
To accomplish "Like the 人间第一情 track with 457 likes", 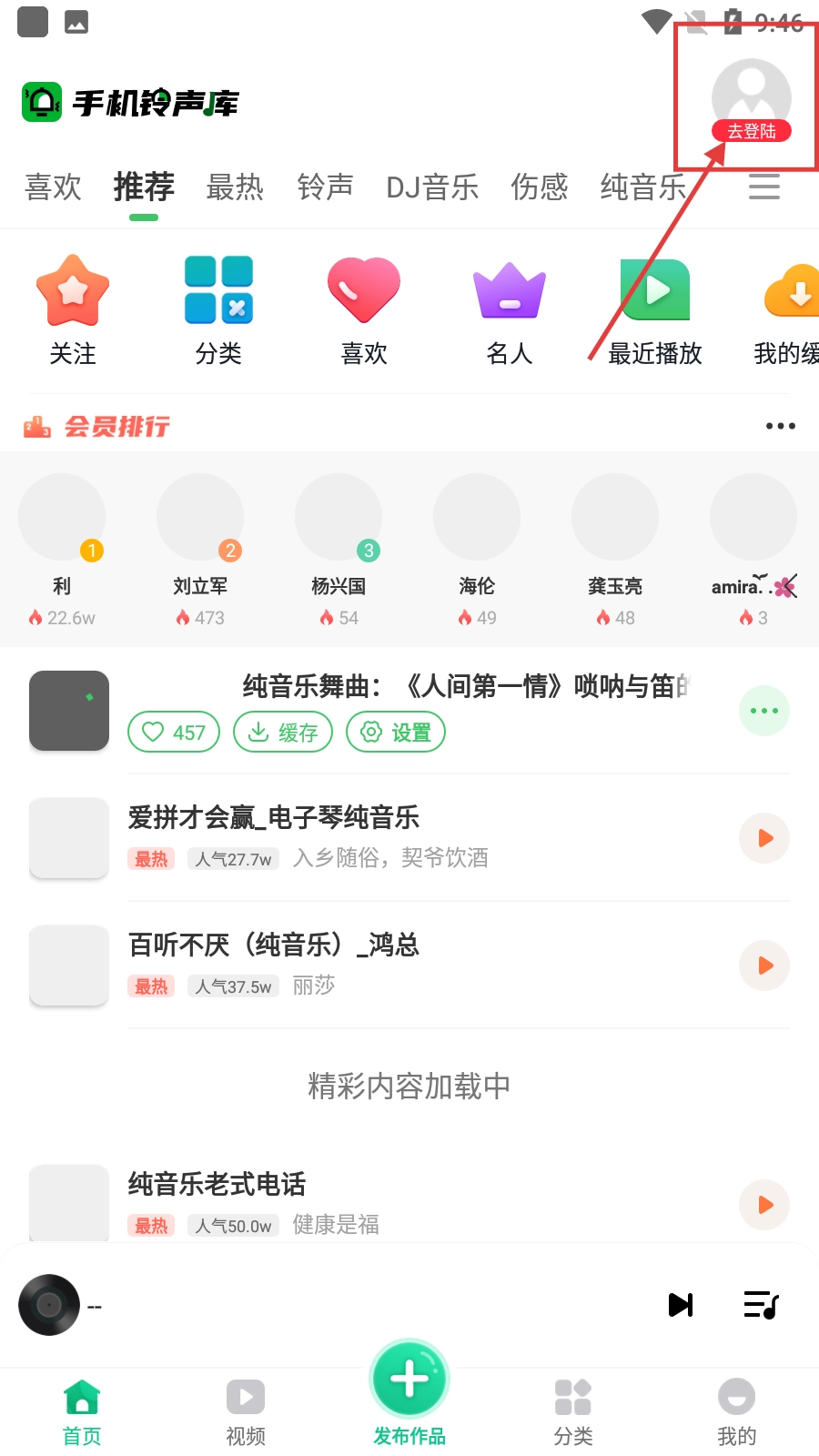I will (174, 732).
